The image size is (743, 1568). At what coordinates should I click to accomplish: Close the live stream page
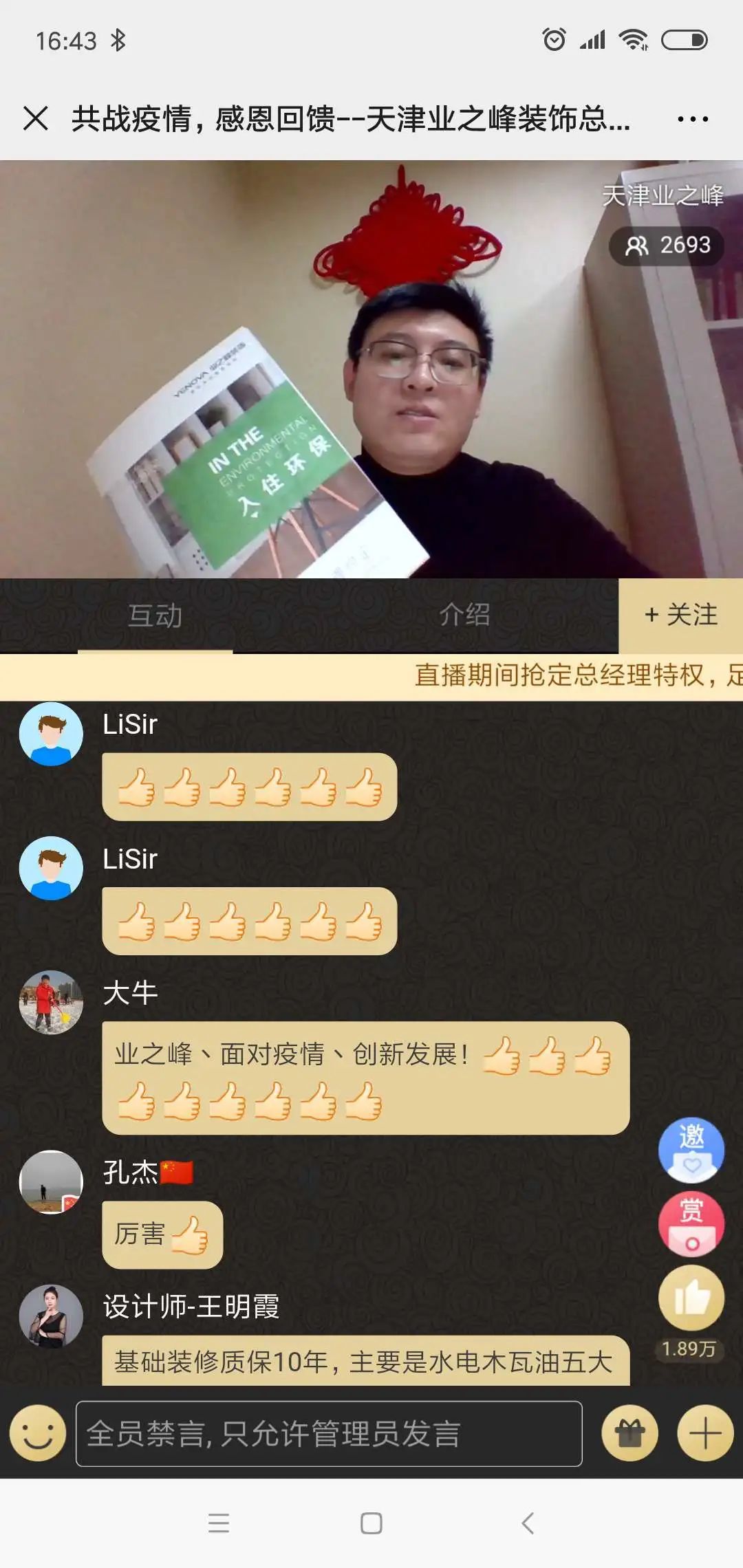coord(36,118)
